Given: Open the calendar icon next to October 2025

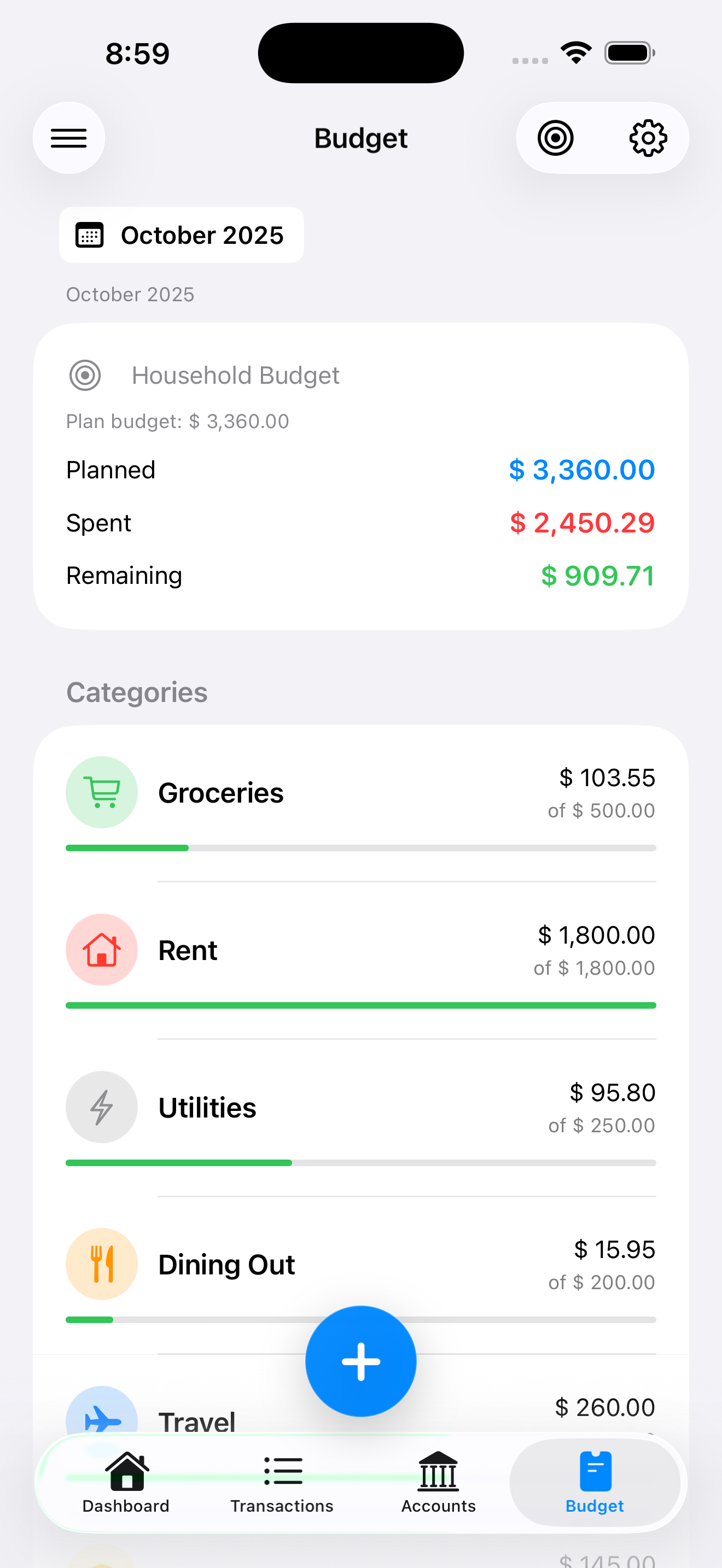Looking at the screenshot, I should pyautogui.click(x=90, y=235).
